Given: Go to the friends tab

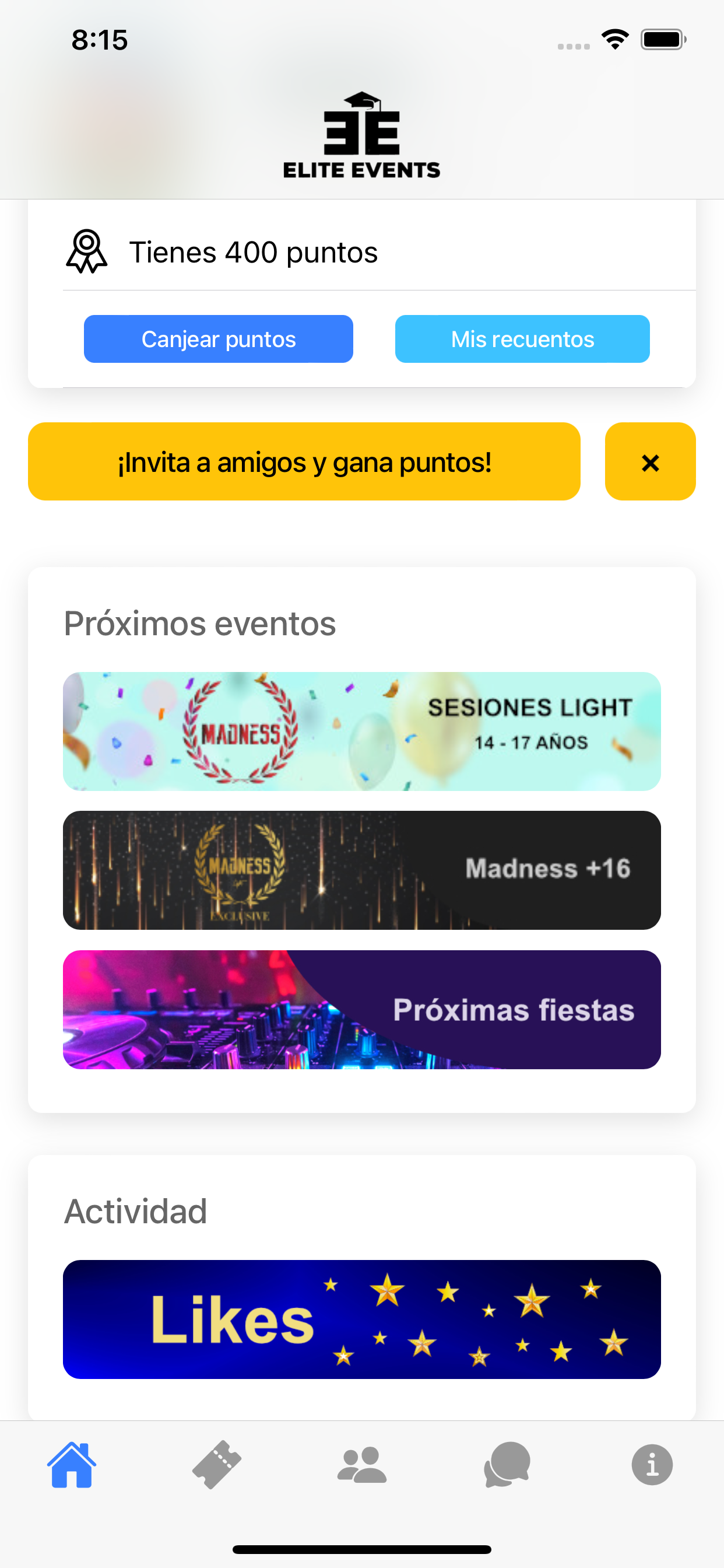Looking at the screenshot, I should pos(361,1465).
